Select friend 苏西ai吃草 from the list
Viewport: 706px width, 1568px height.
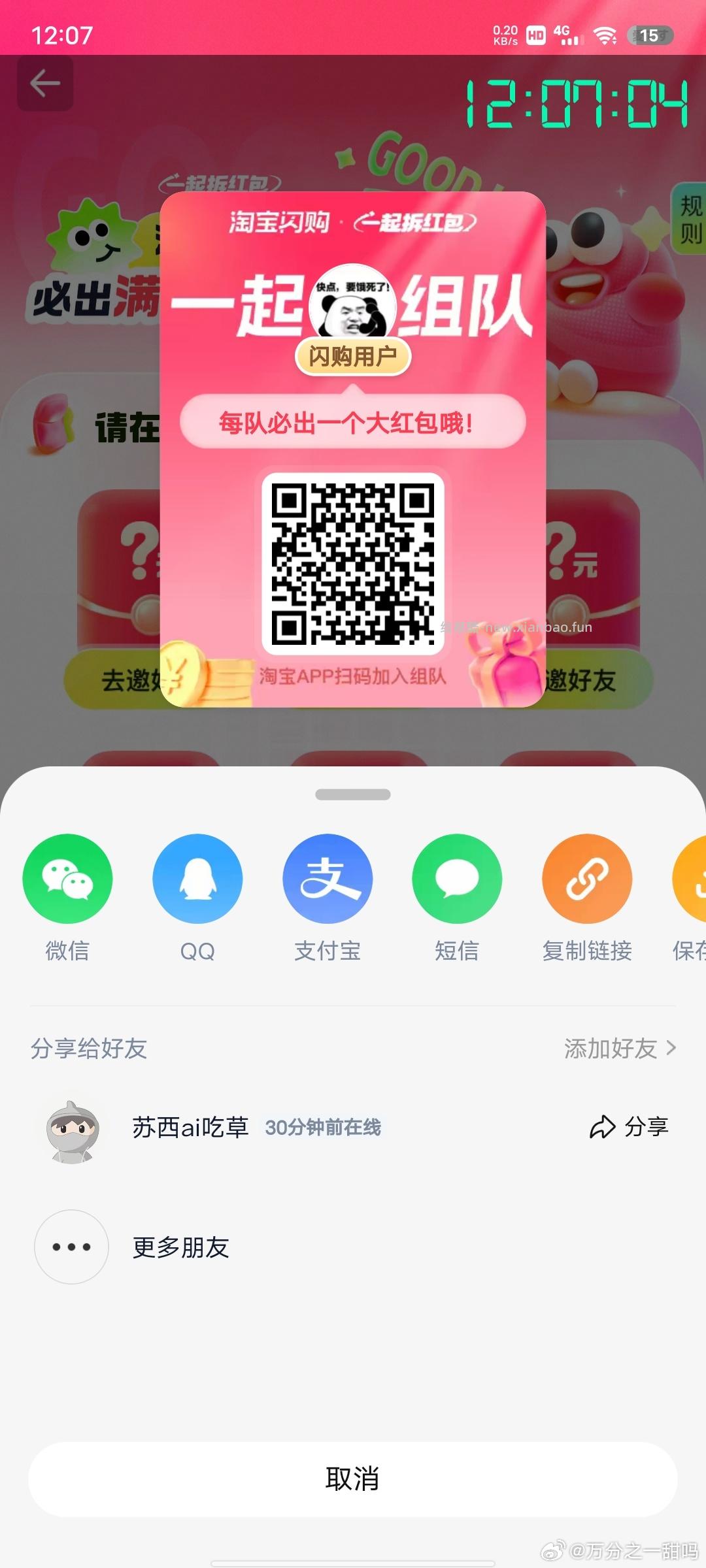(190, 1127)
